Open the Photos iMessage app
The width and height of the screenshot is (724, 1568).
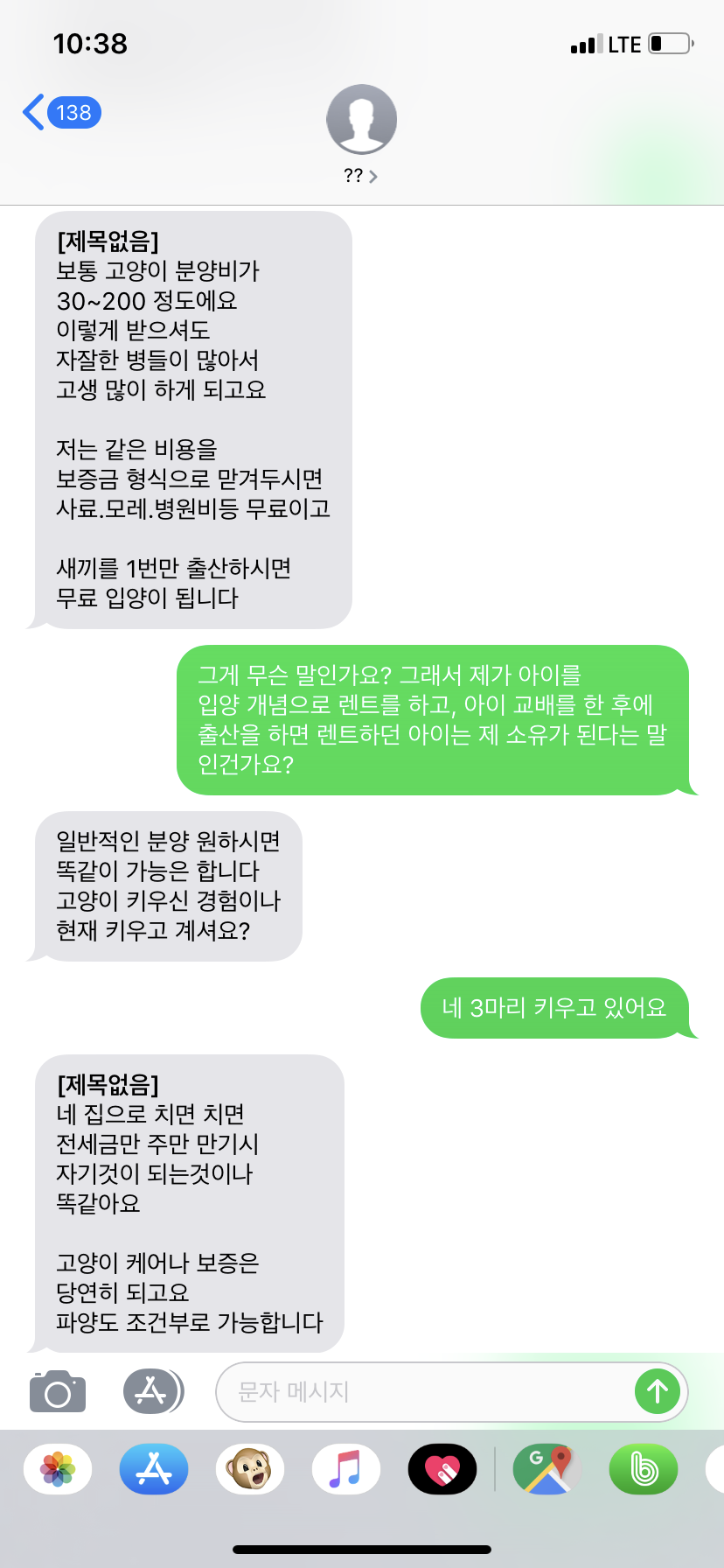[58, 1469]
